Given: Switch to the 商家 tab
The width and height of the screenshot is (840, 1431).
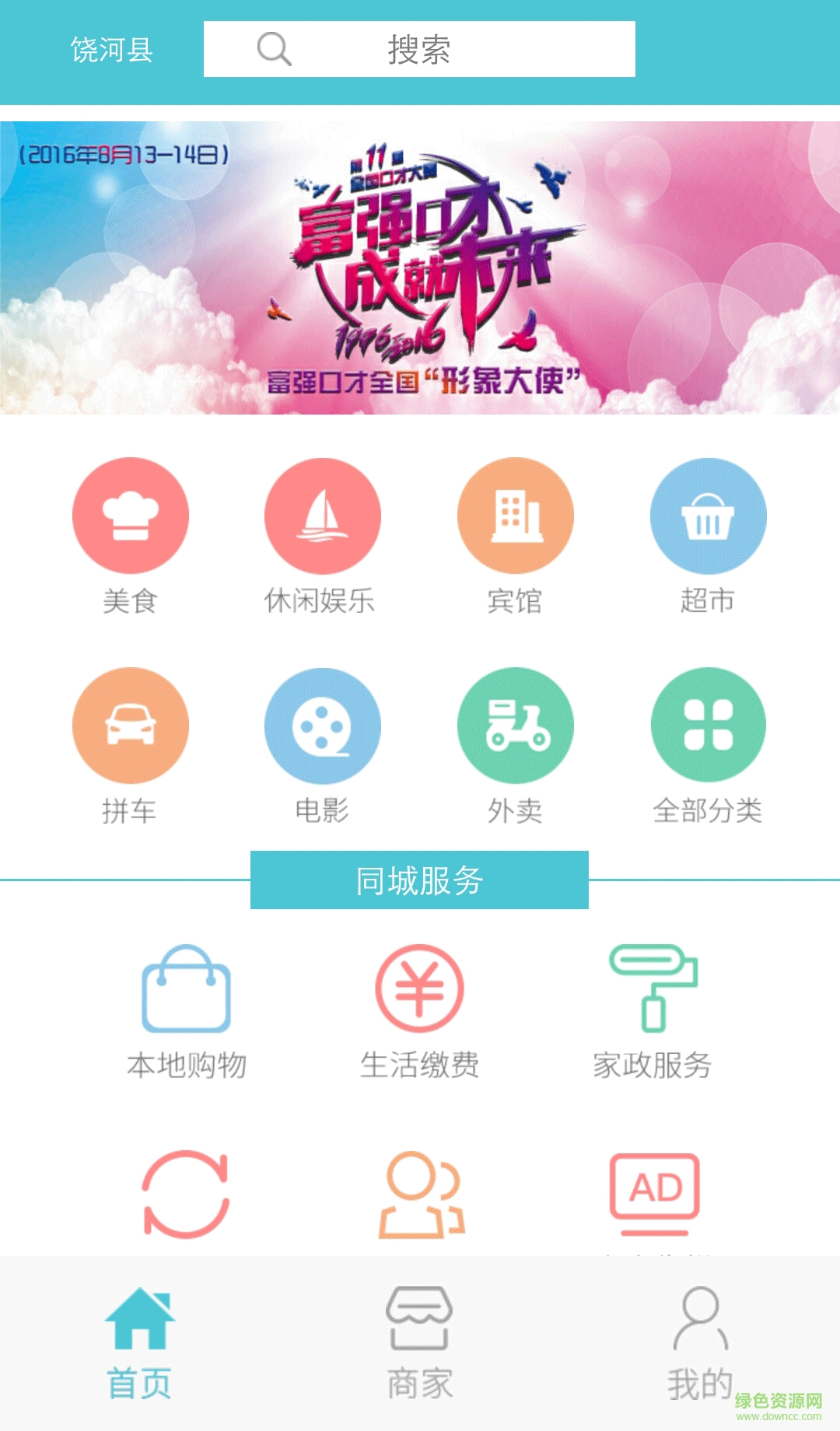Looking at the screenshot, I should point(418,1338).
